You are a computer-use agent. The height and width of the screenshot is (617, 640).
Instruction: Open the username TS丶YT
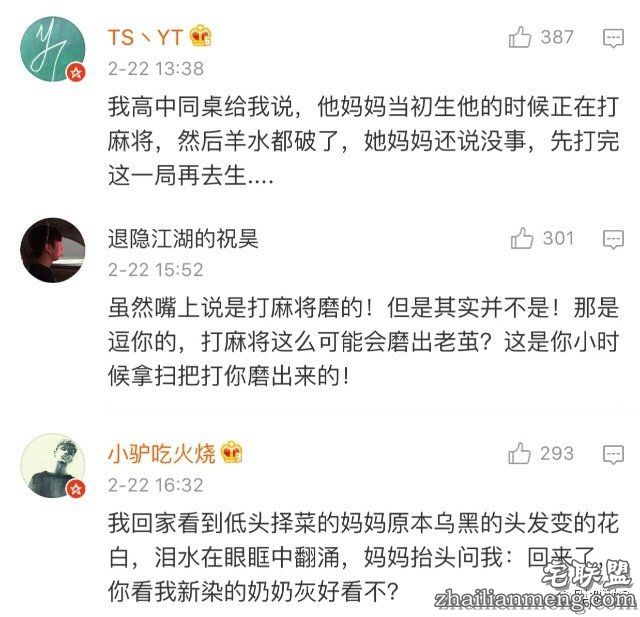pos(145,38)
